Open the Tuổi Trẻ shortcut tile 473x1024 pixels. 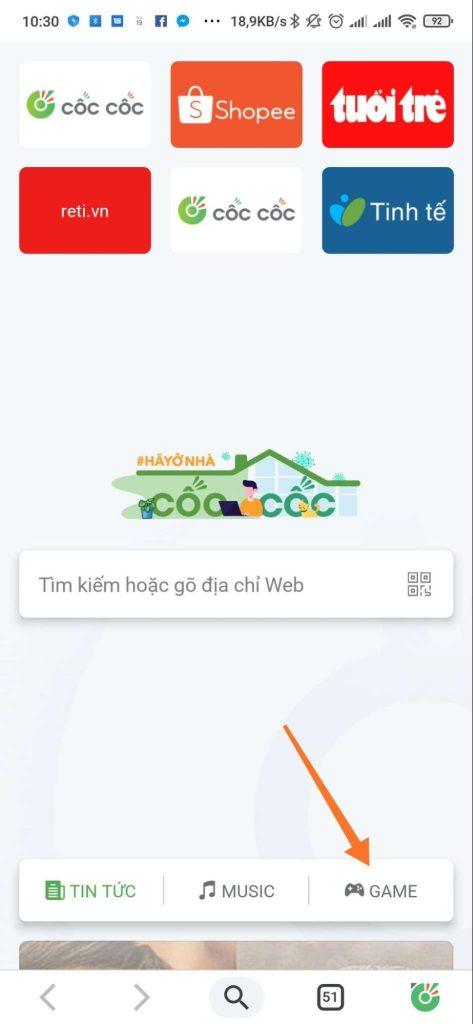pos(388,104)
